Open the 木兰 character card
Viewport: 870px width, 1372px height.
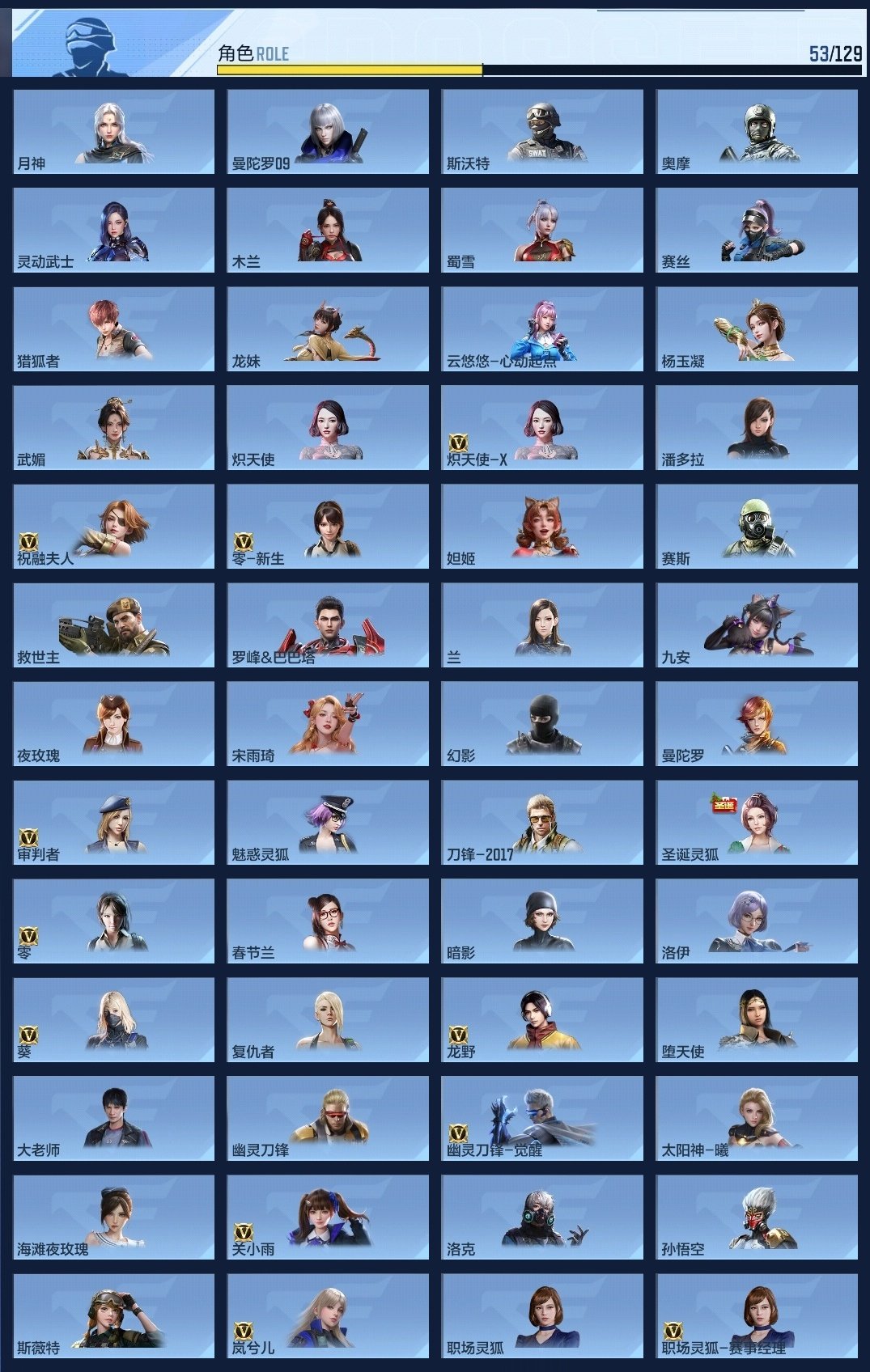pos(328,231)
